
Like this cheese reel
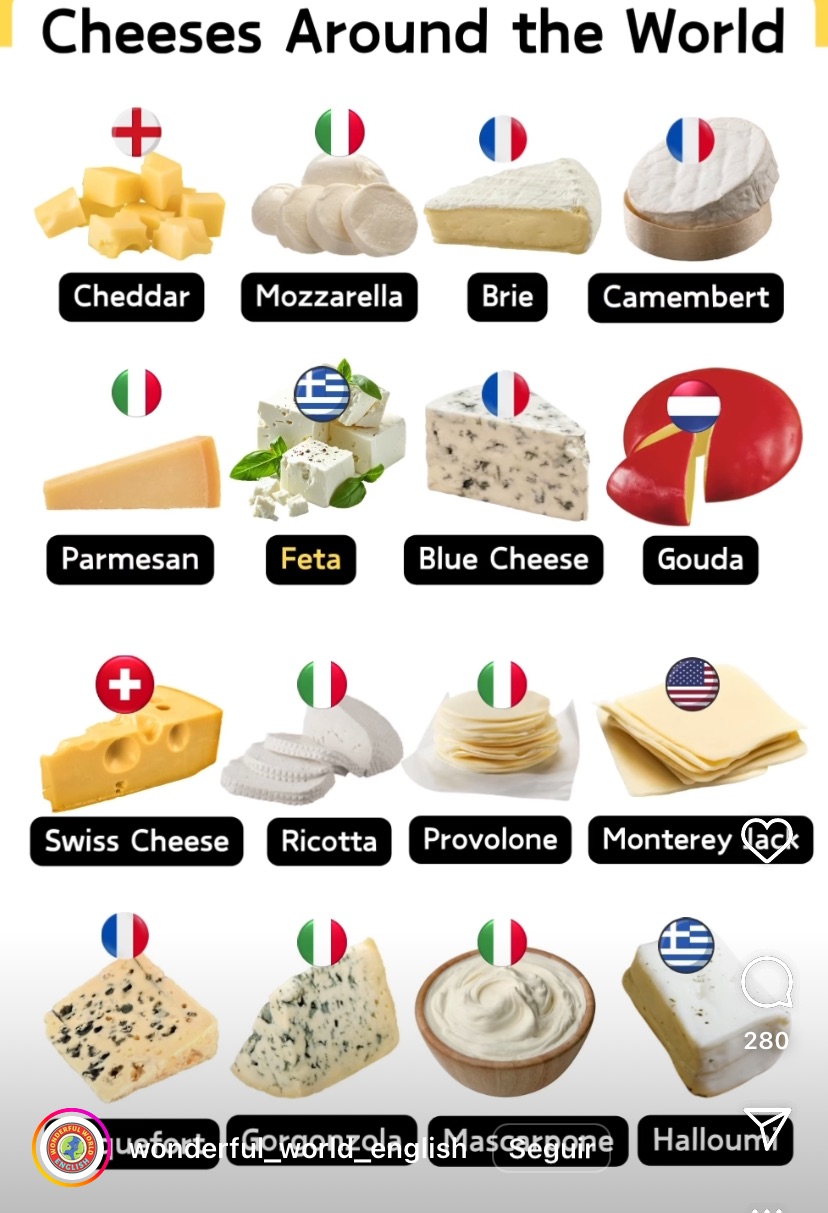click(x=766, y=839)
